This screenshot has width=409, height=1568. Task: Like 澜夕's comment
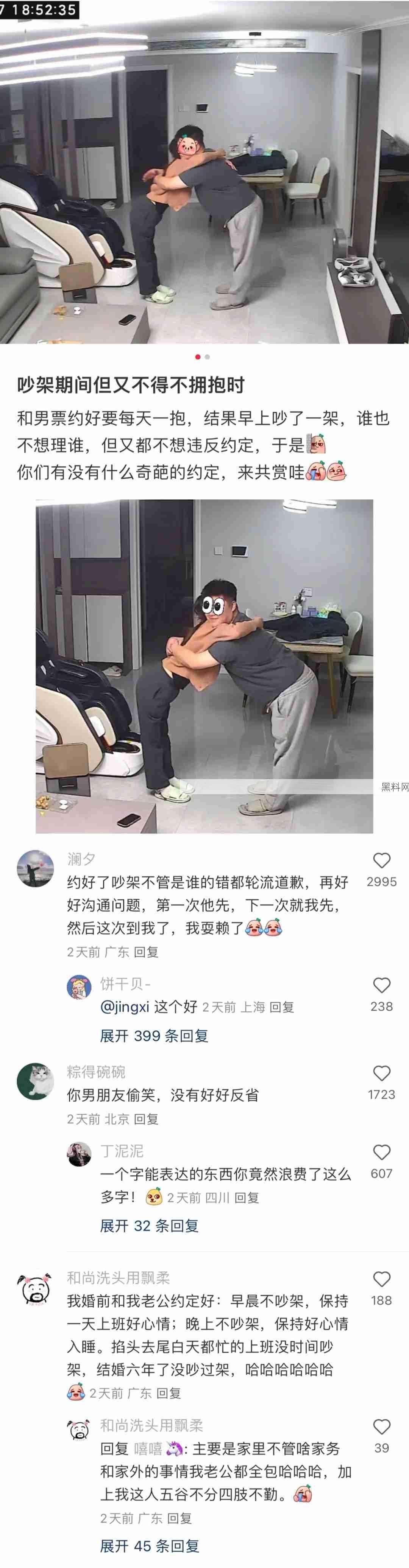[x=382, y=860]
